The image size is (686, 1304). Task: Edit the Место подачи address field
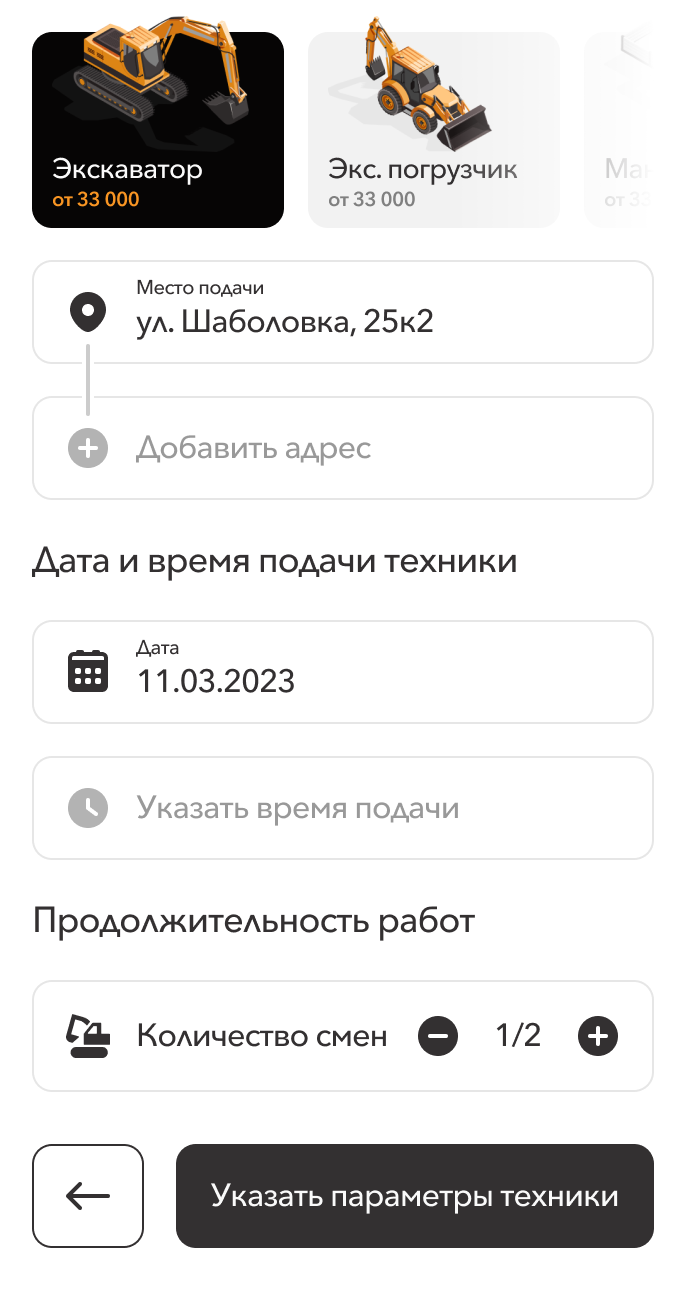[x=343, y=312]
